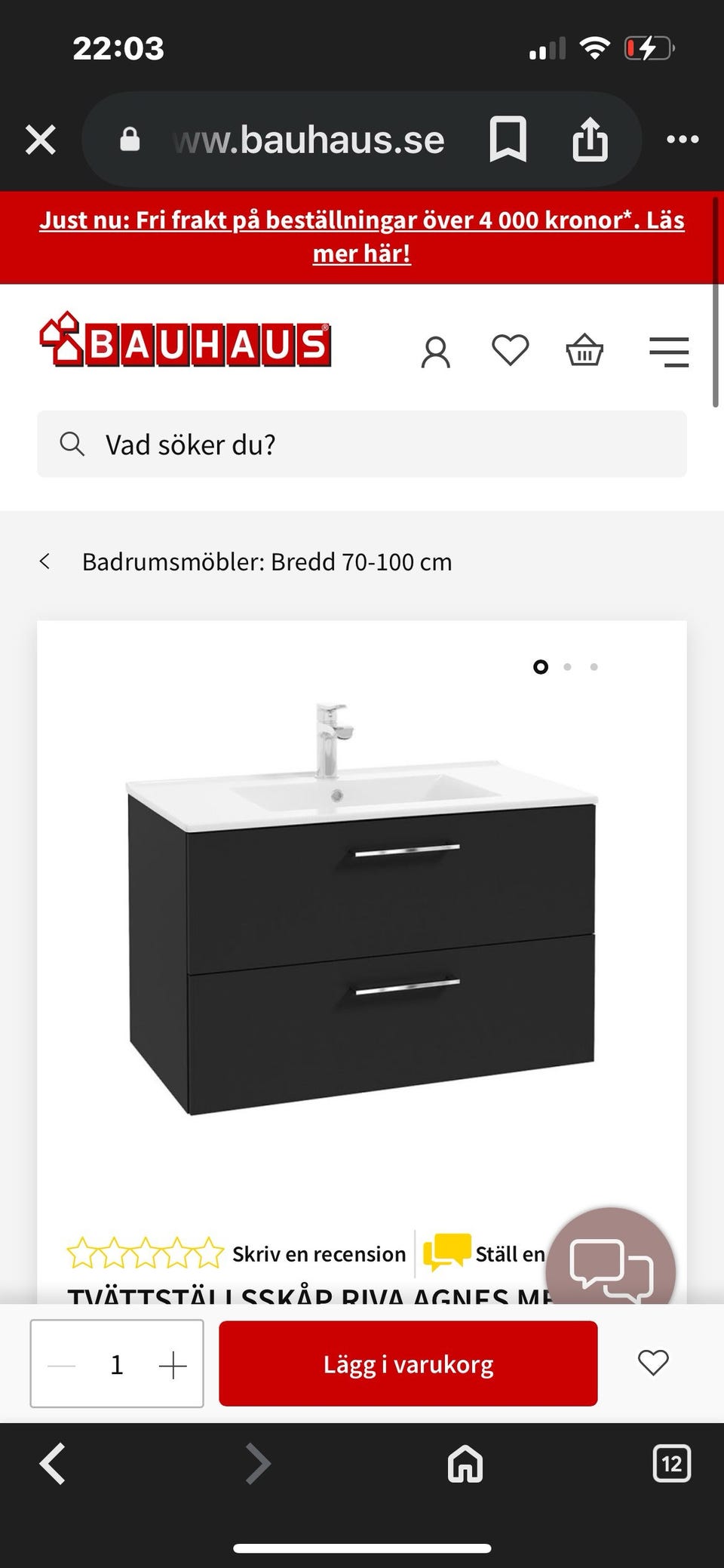Open the favorites heart icon in the header
Screen dimensions: 724x1568
tap(510, 349)
